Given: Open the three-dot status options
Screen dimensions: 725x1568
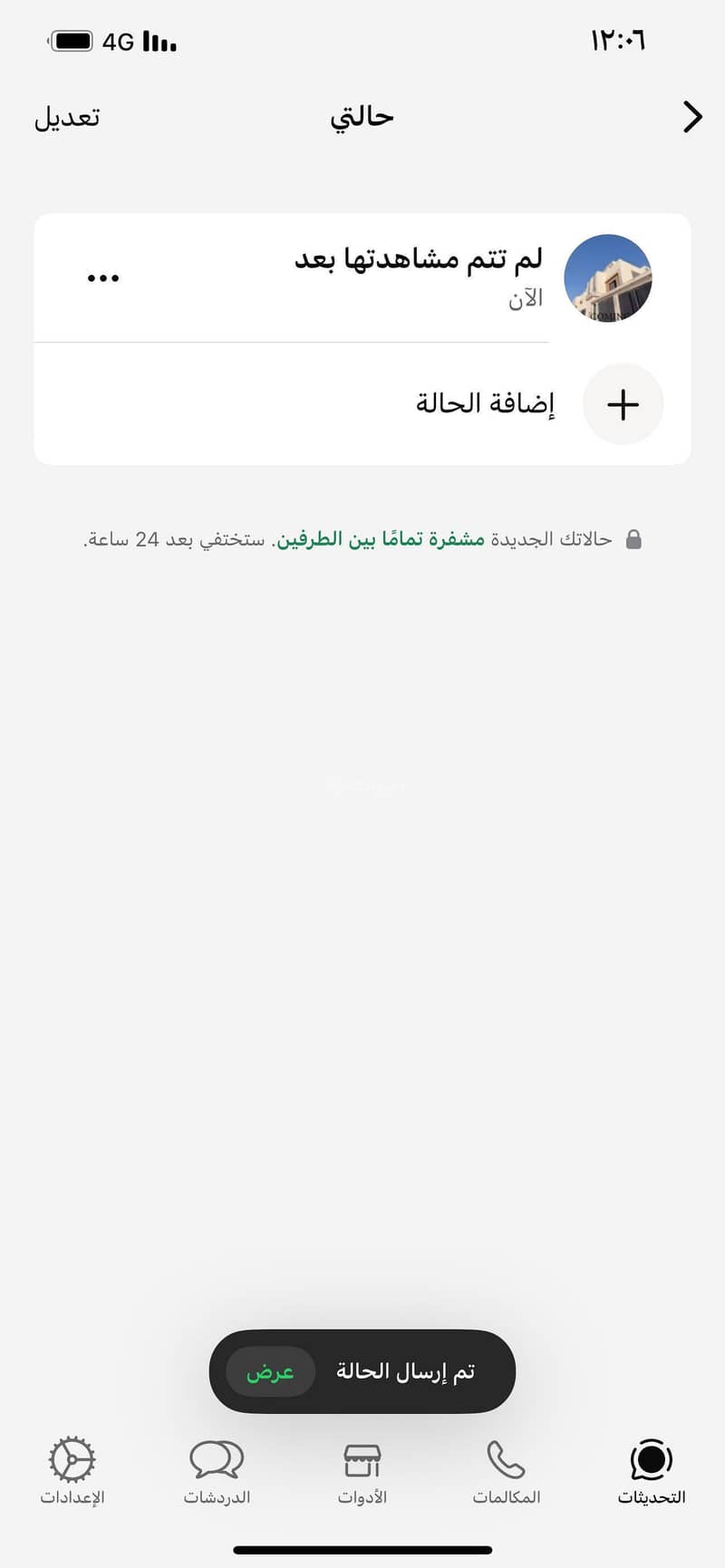Looking at the screenshot, I should [x=103, y=278].
